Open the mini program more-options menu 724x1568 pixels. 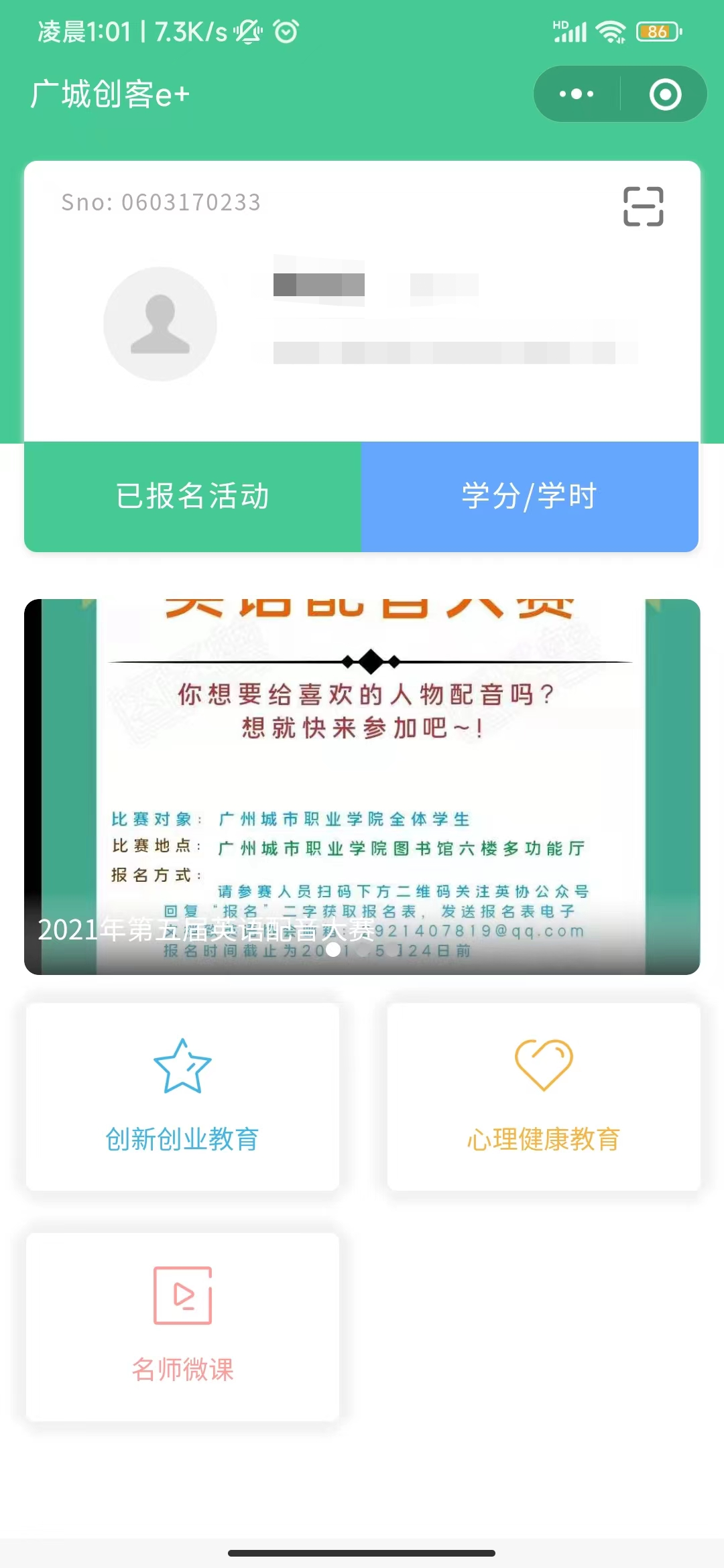point(577,94)
